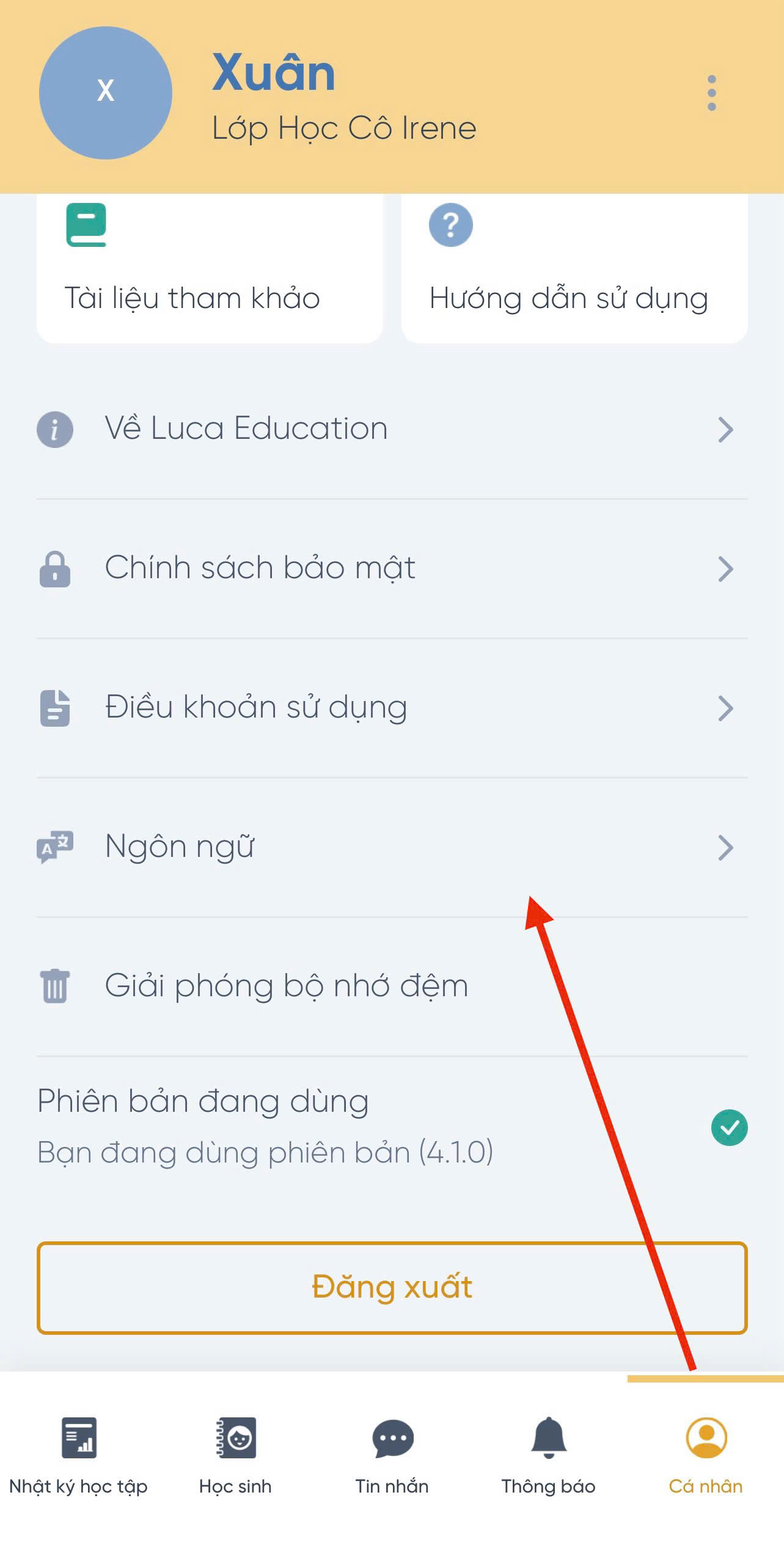View Chính sách bảo mật
This screenshot has height=1550, width=784.
(x=391, y=568)
